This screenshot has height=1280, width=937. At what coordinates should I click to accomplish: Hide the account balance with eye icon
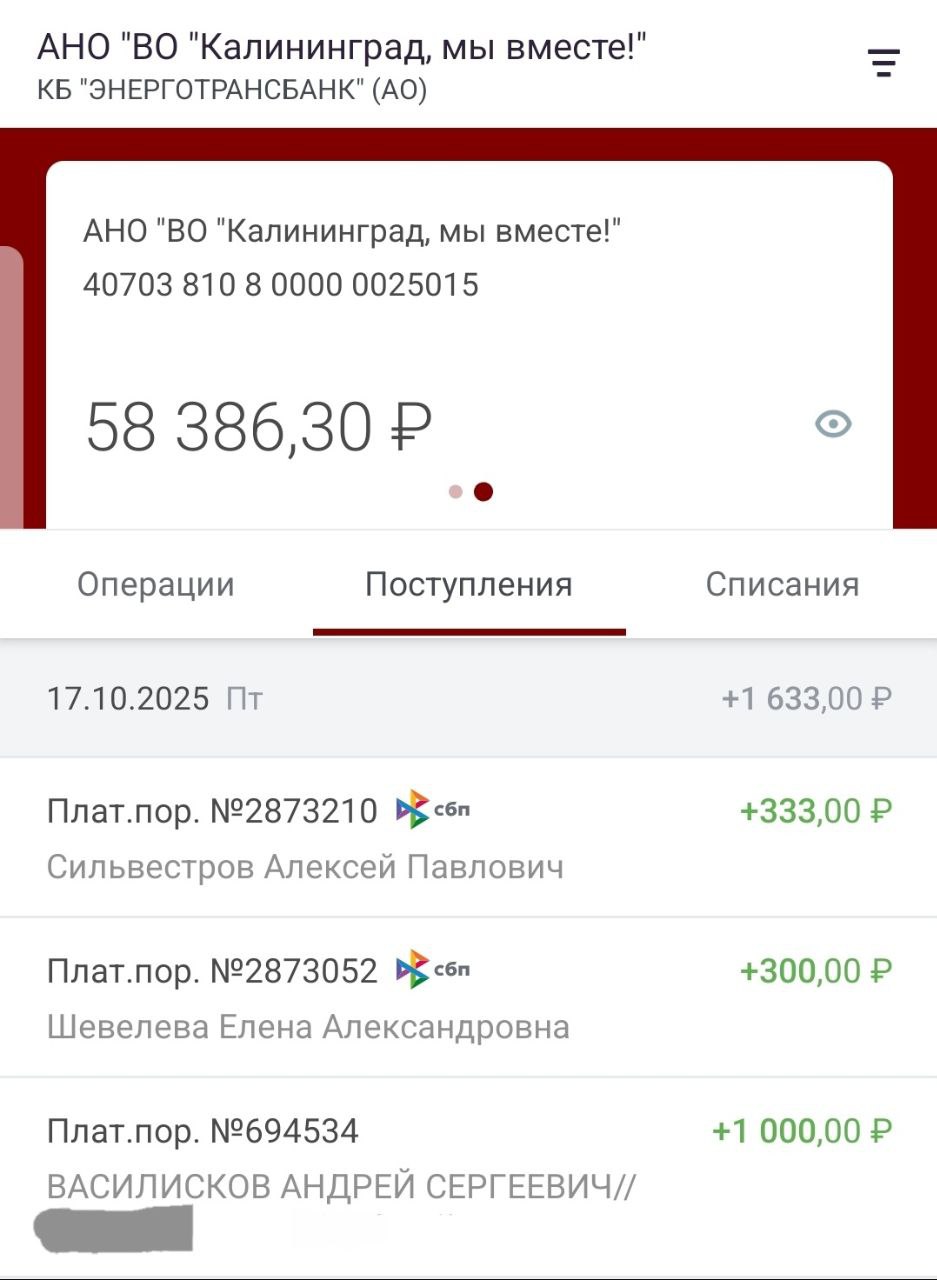pyautogui.click(x=833, y=425)
